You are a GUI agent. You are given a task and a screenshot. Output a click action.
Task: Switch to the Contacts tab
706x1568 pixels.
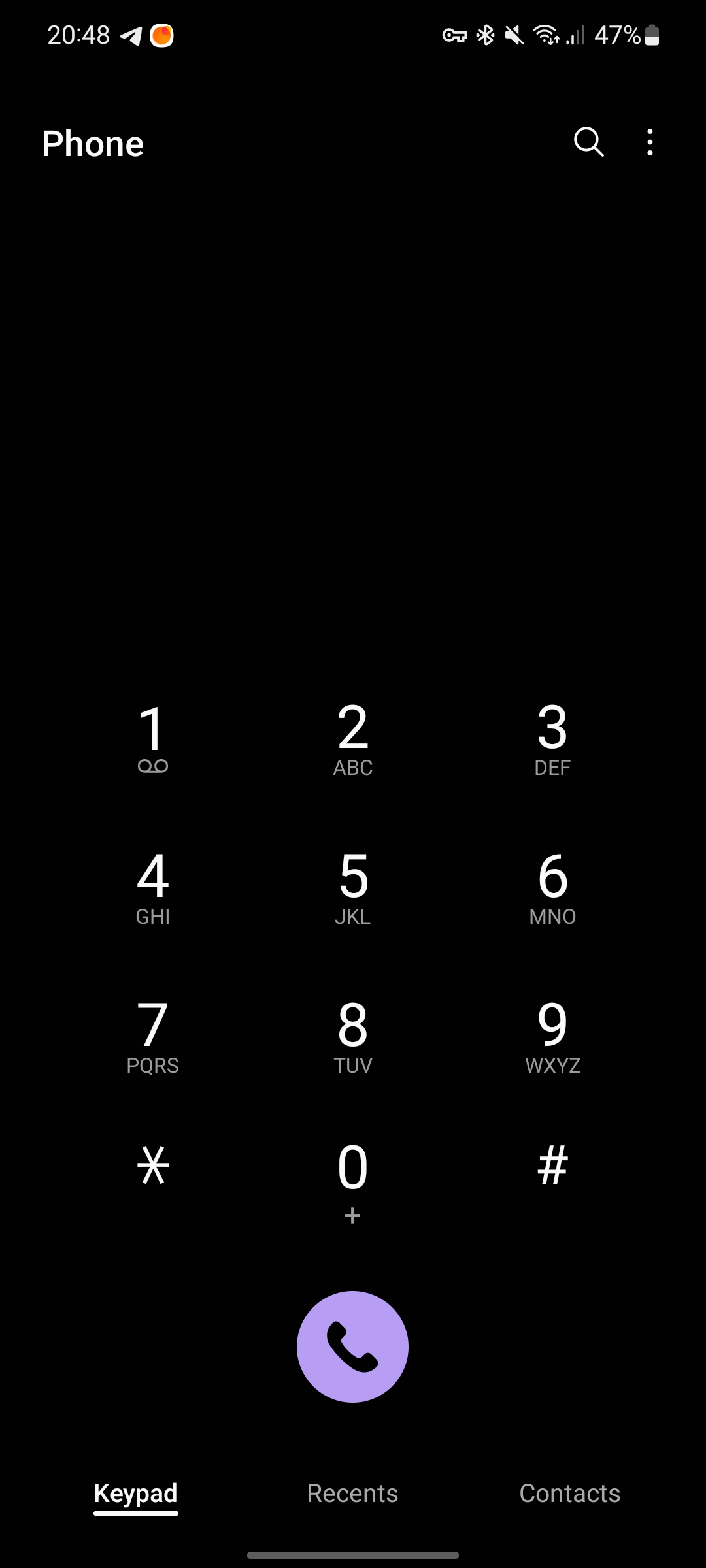coord(569,1494)
